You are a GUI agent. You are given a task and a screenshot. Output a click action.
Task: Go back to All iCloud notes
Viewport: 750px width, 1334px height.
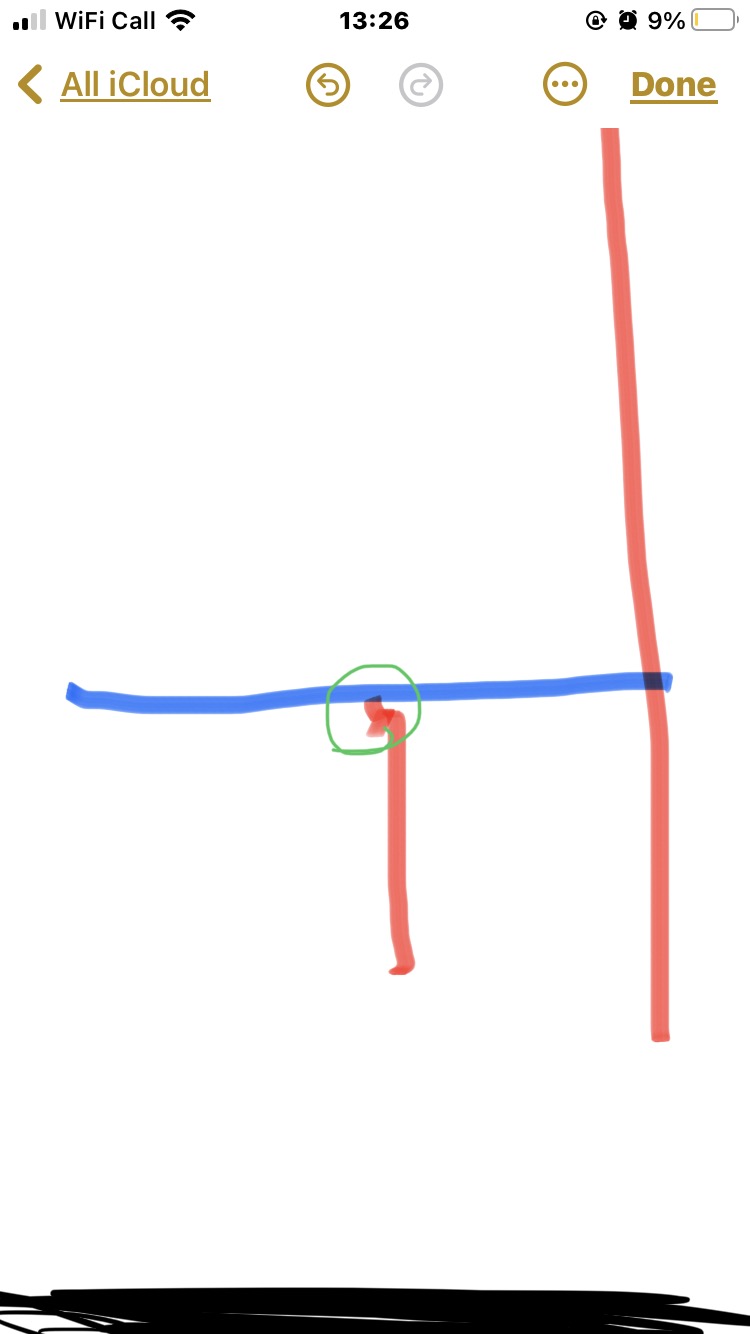[x=115, y=85]
